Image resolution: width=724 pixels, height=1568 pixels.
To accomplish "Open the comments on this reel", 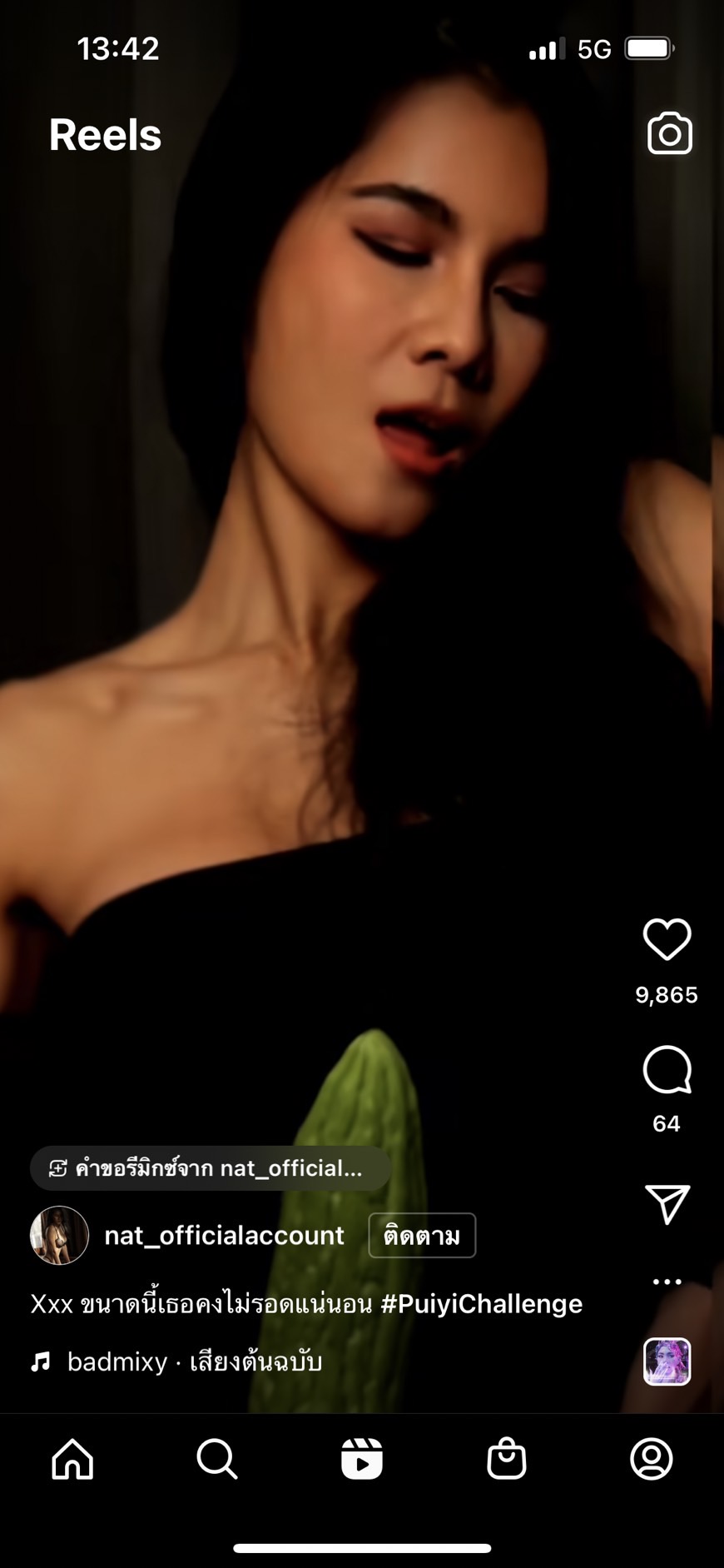I will pos(667,1070).
